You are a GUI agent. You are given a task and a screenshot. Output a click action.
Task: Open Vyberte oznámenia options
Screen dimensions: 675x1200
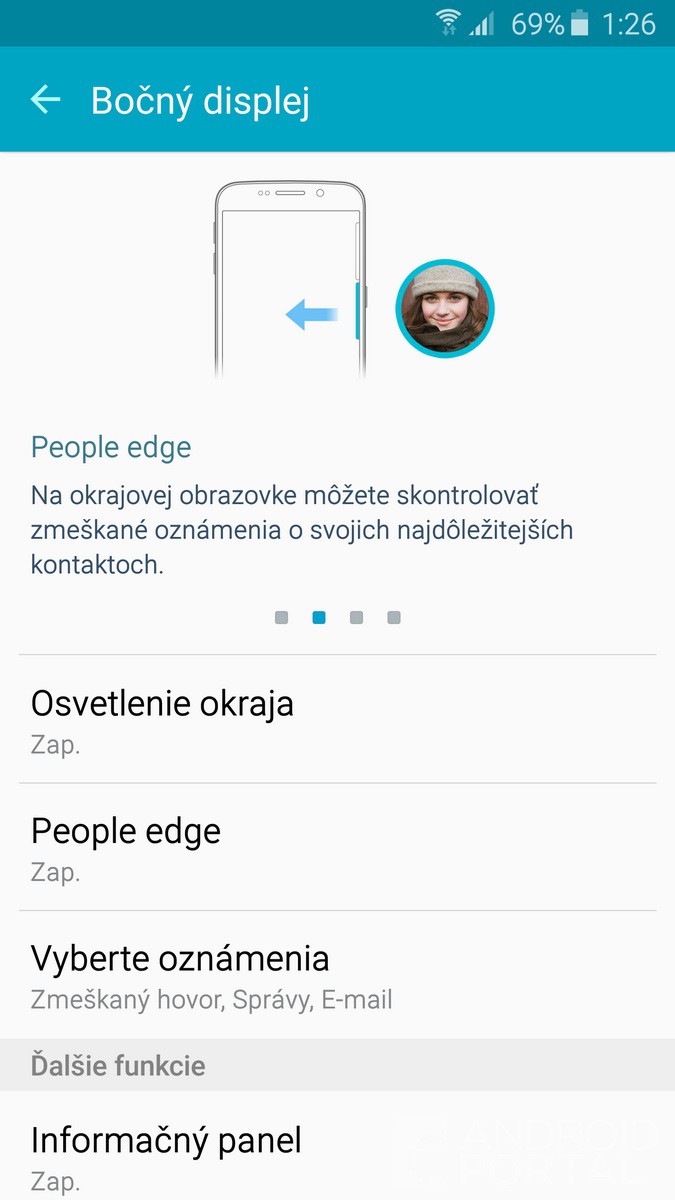click(x=337, y=975)
